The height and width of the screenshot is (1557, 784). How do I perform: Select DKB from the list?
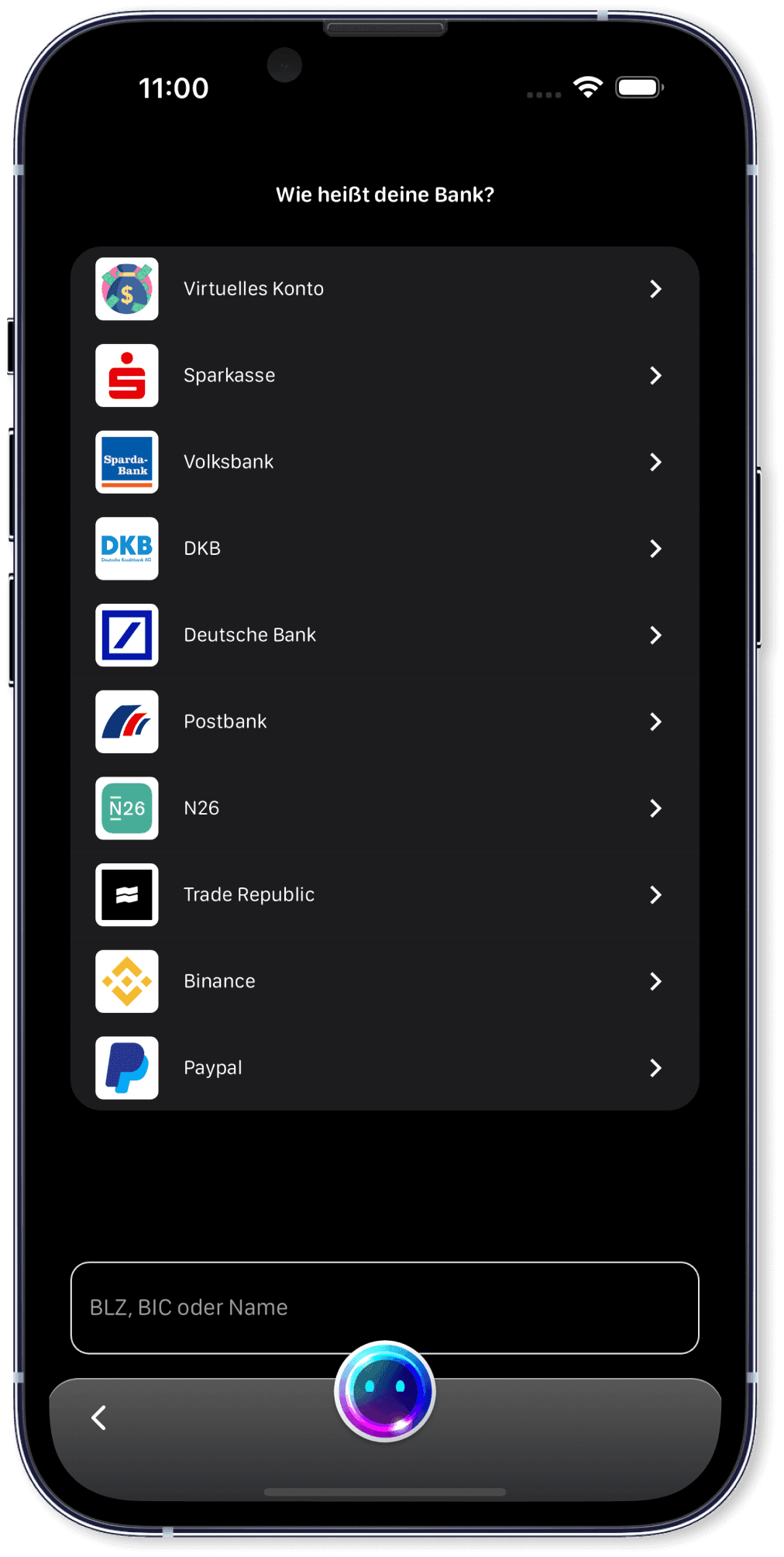point(384,549)
